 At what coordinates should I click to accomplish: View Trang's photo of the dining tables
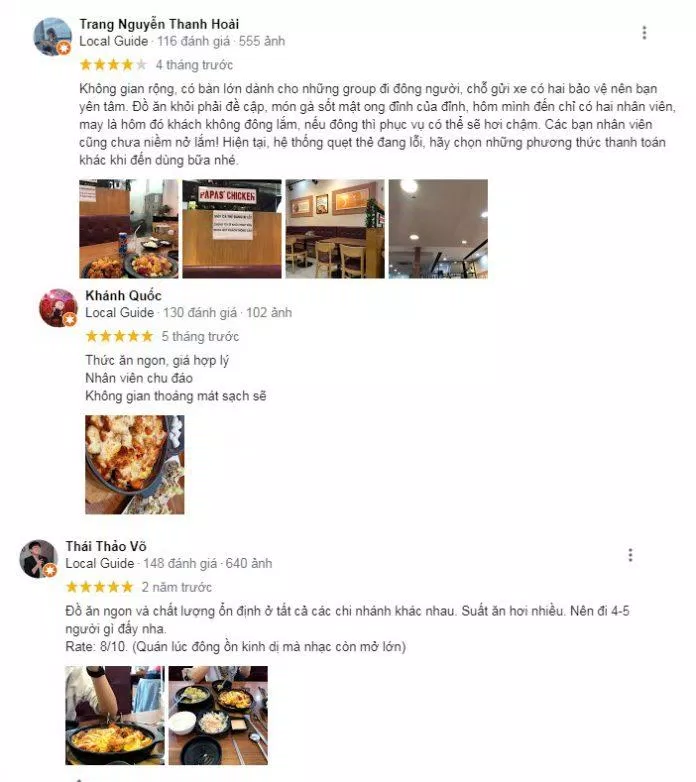click(334, 228)
